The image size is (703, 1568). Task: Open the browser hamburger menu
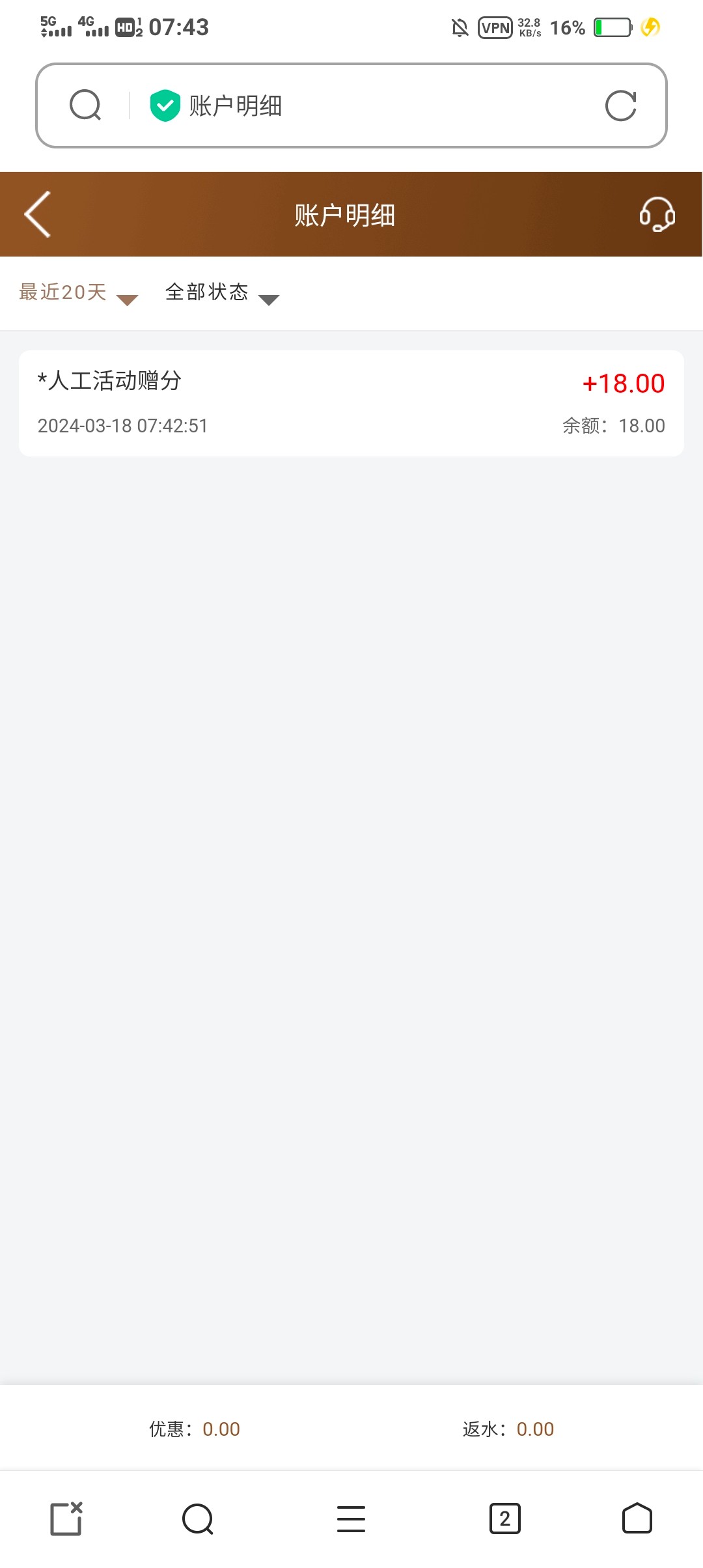click(351, 1519)
